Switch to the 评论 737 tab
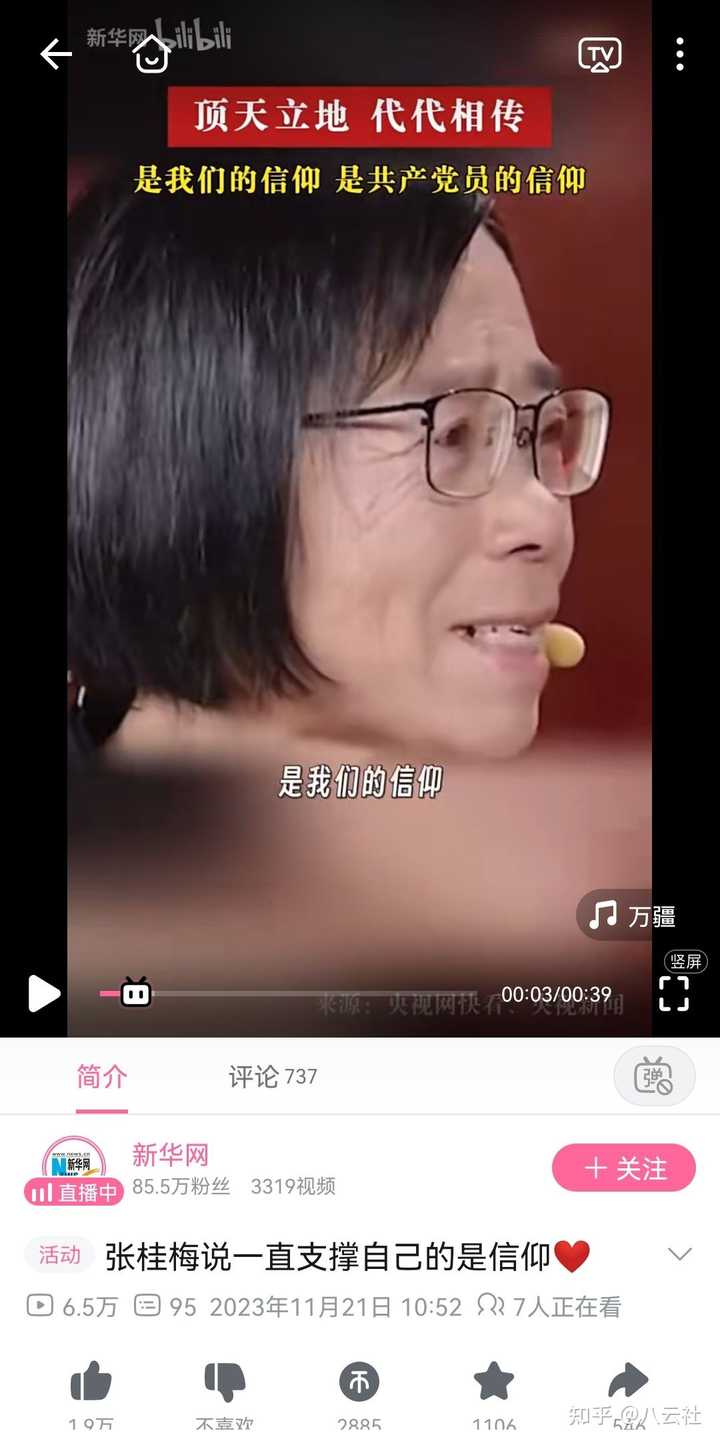 pos(273,1077)
